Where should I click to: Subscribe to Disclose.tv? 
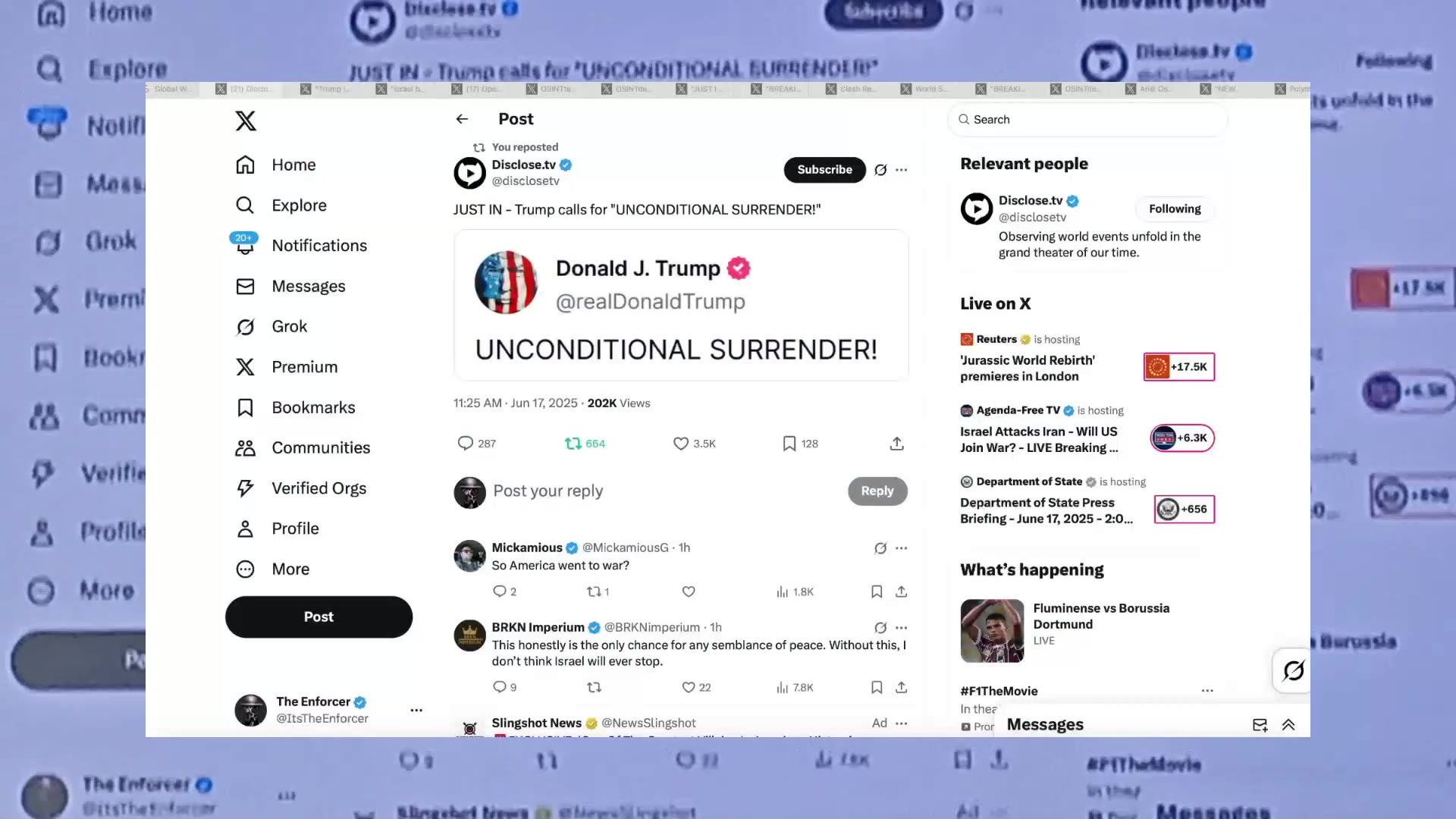coord(824,170)
